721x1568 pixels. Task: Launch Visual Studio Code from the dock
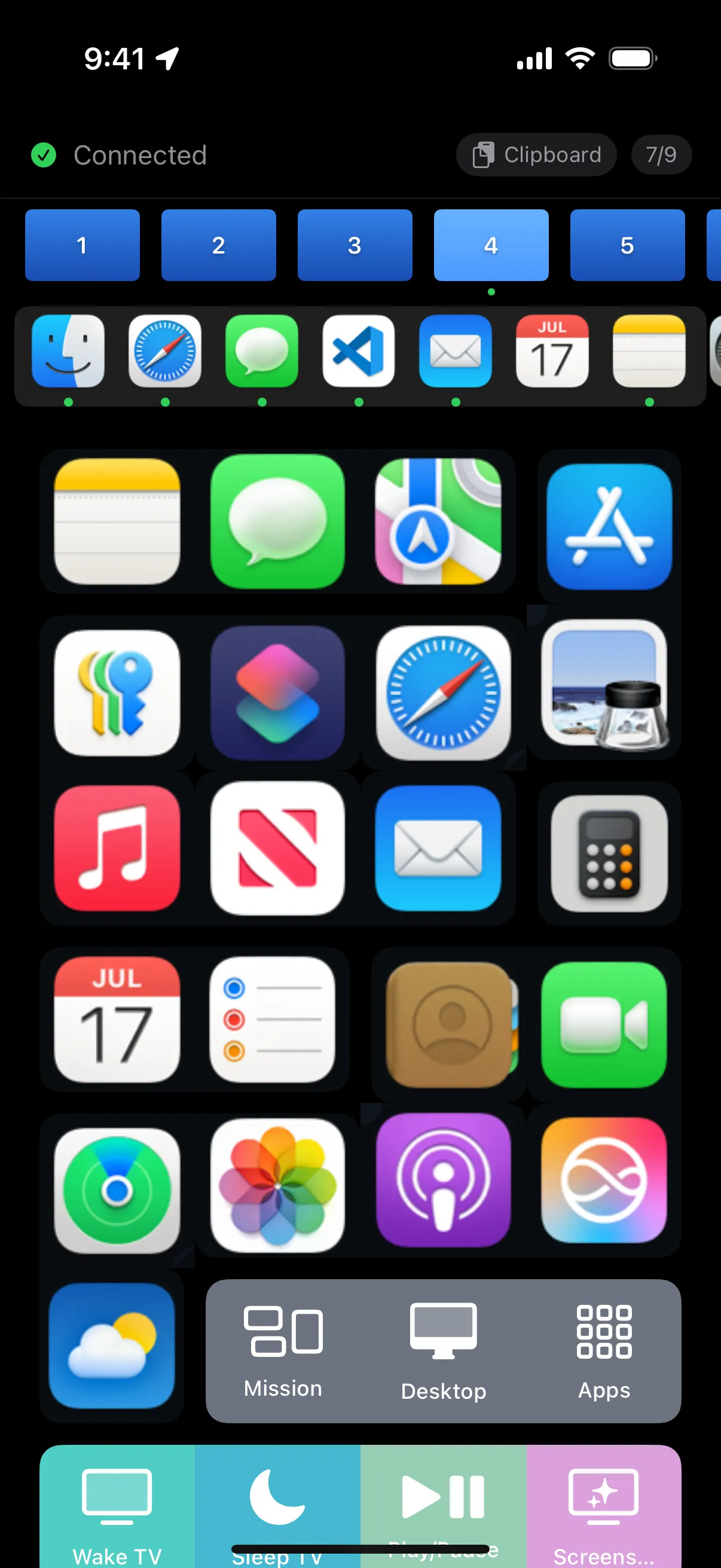tap(358, 353)
